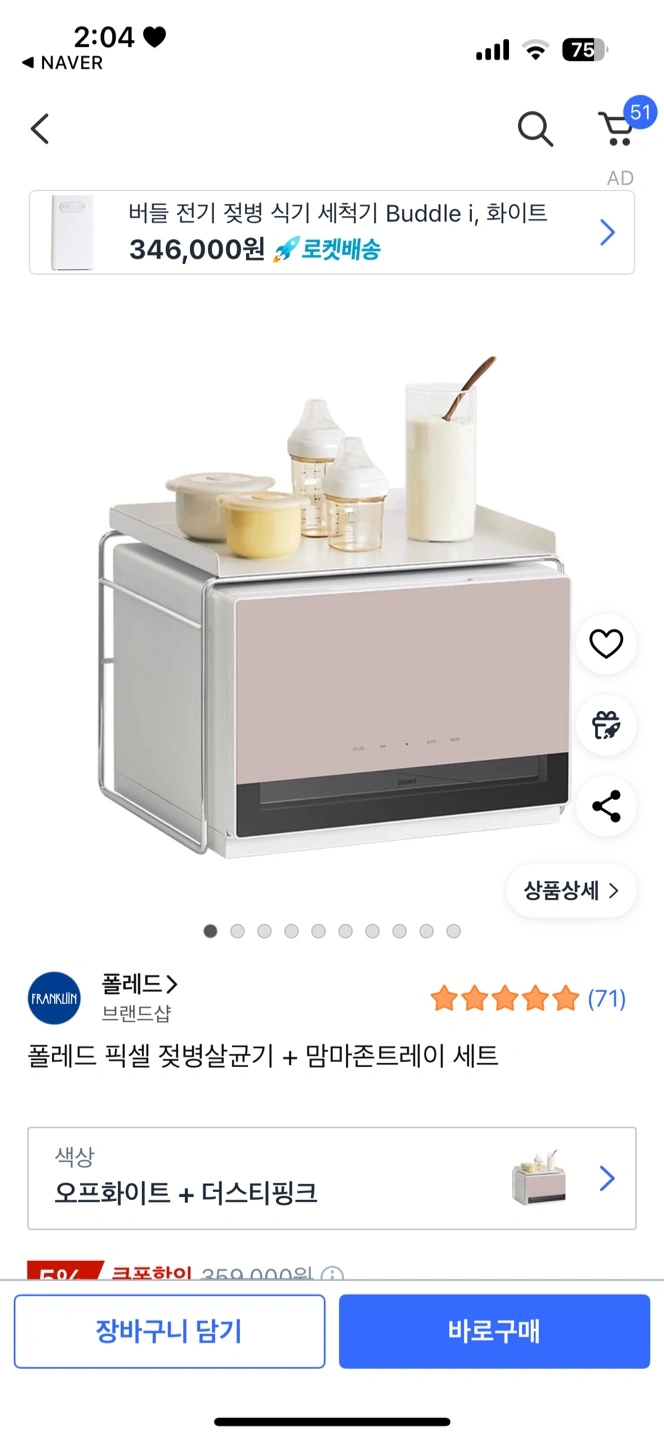This screenshot has height=1440, width=664.
Task: Tap 장바구니 담기 to add to cart
Action: click(169, 1331)
